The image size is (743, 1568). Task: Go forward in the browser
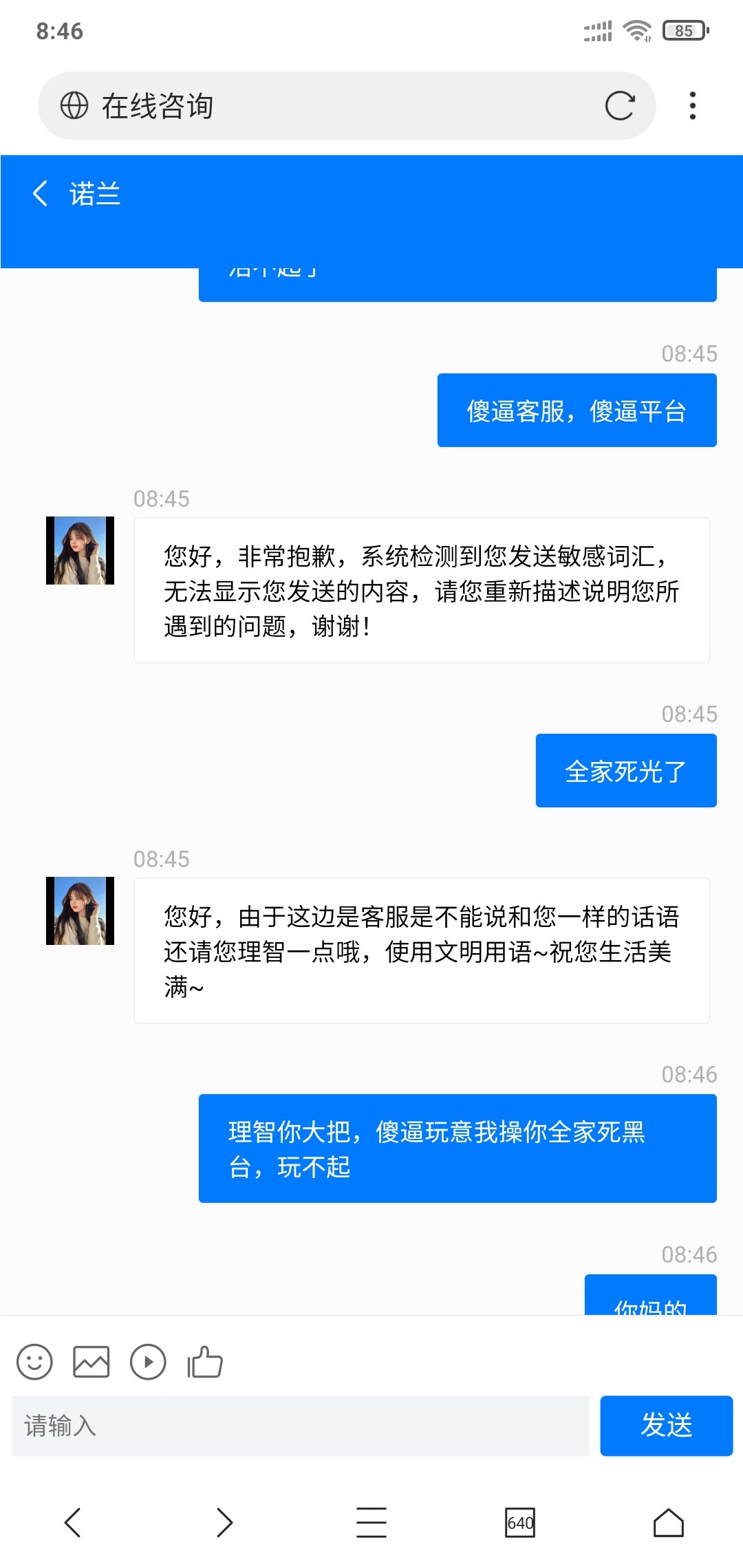tap(224, 1523)
